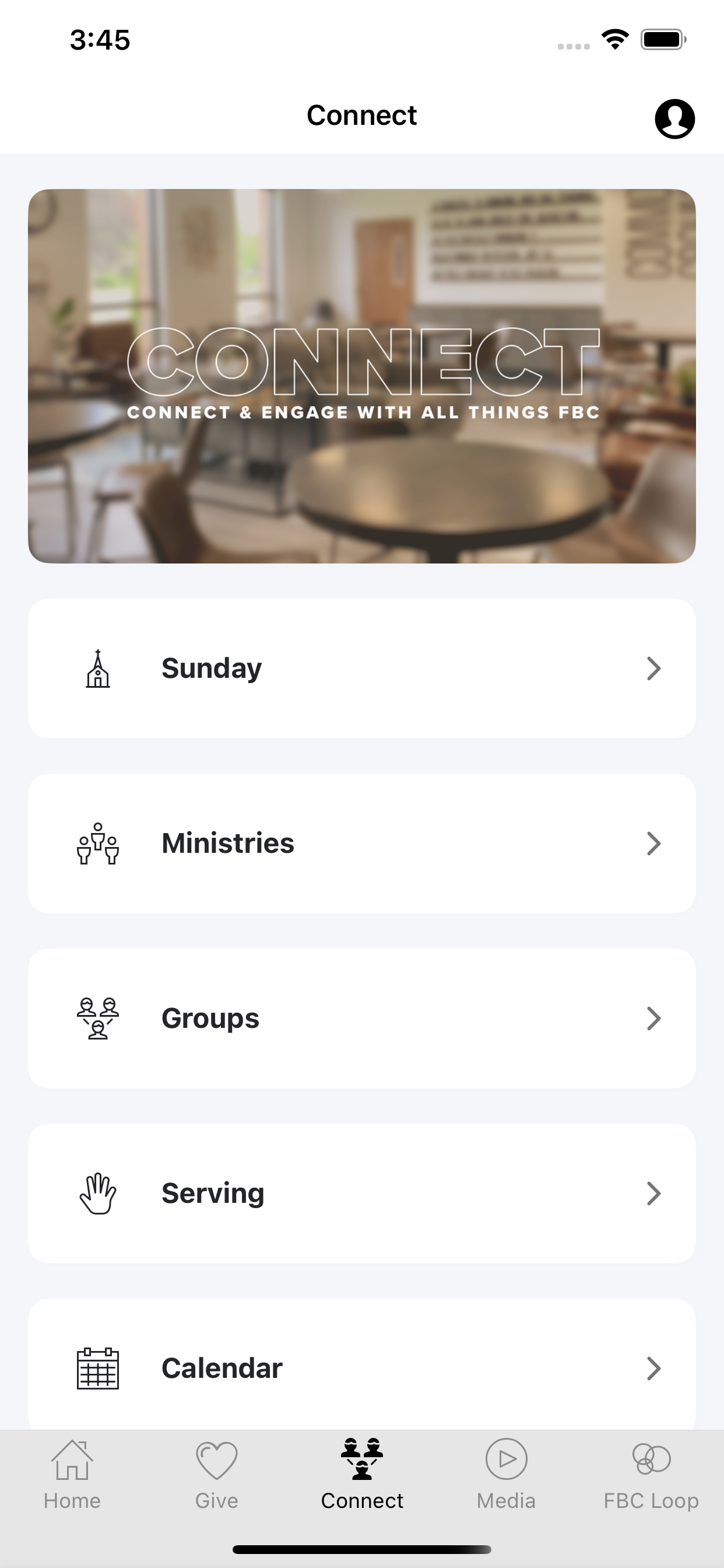Click the hand icon next to Serving
This screenshot has height=1568, width=724.
click(x=97, y=1192)
